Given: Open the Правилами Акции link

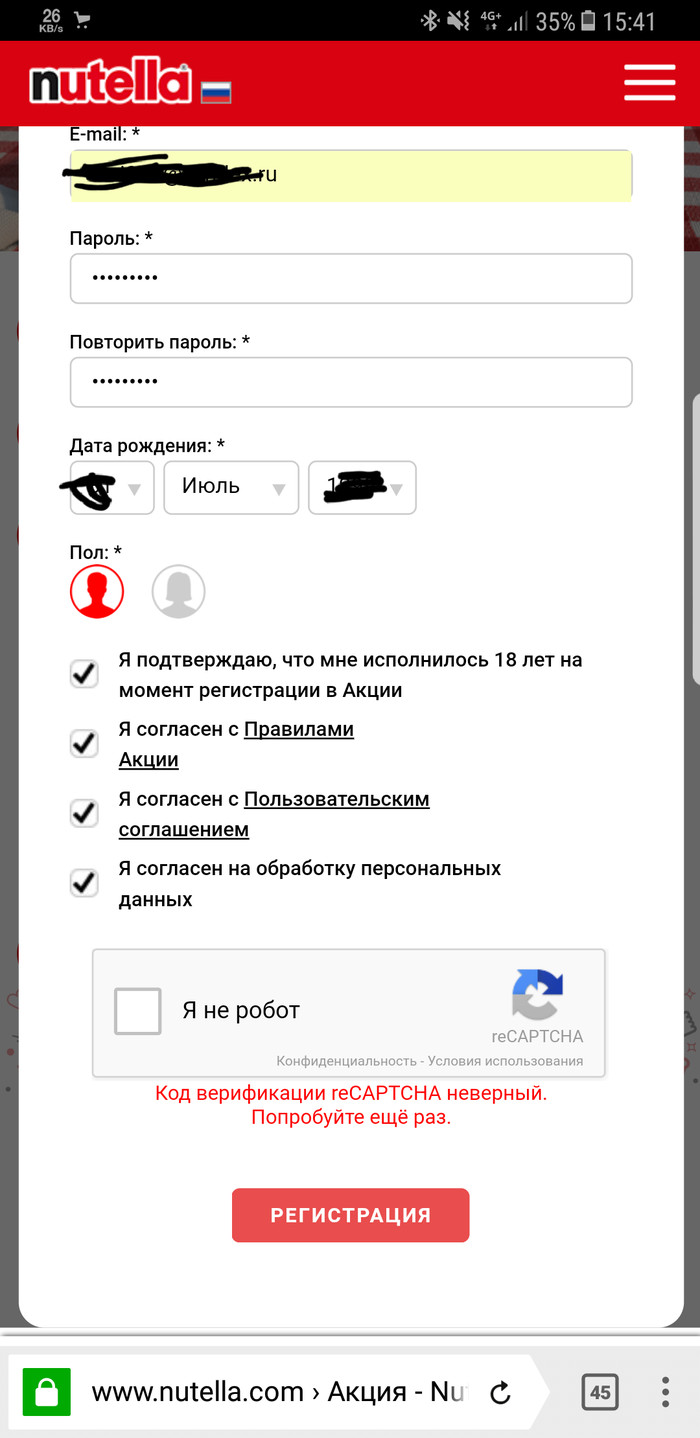Looking at the screenshot, I should pyautogui.click(x=298, y=730).
